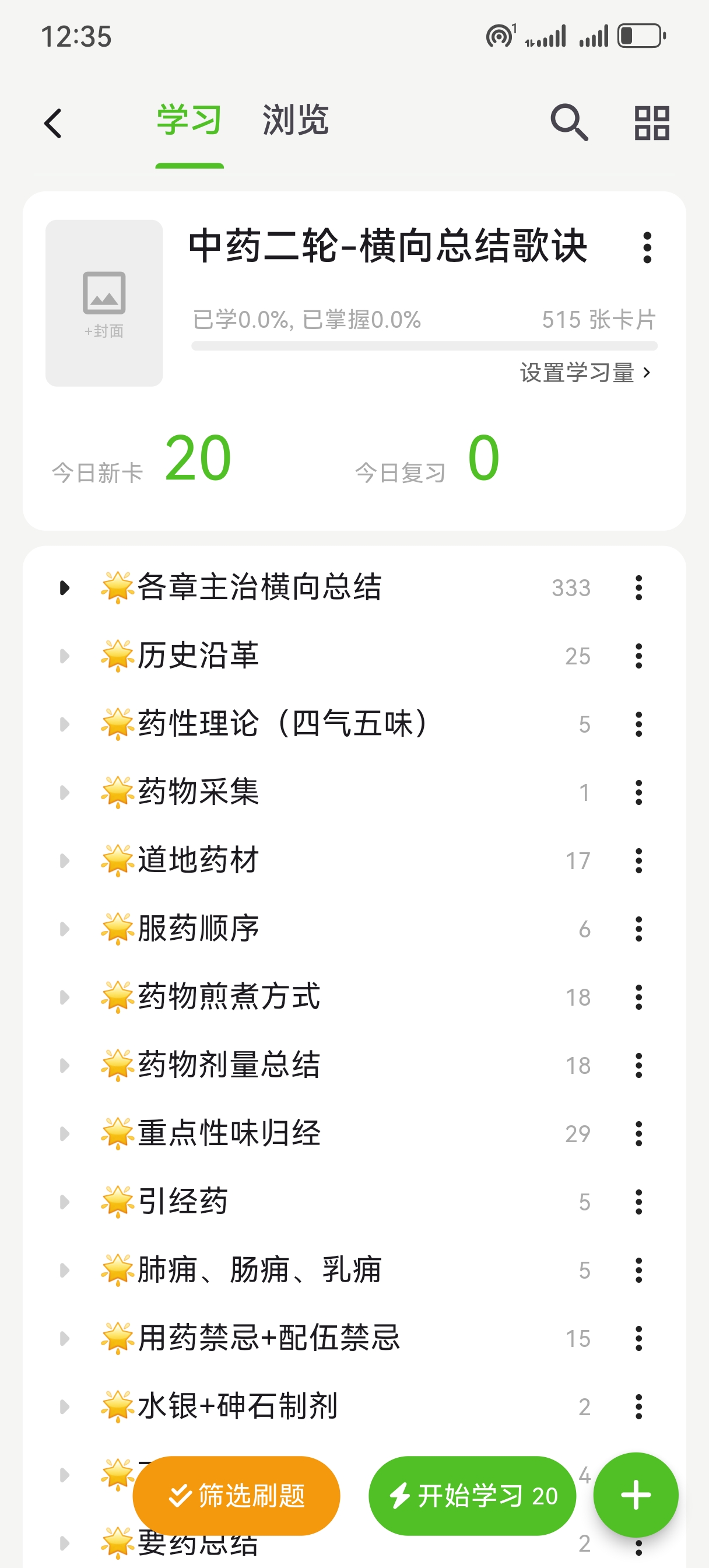Image resolution: width=709 pixels, height=1568 pixels.
Task: Switch to the 学习 tab
Action: [189, 120]
